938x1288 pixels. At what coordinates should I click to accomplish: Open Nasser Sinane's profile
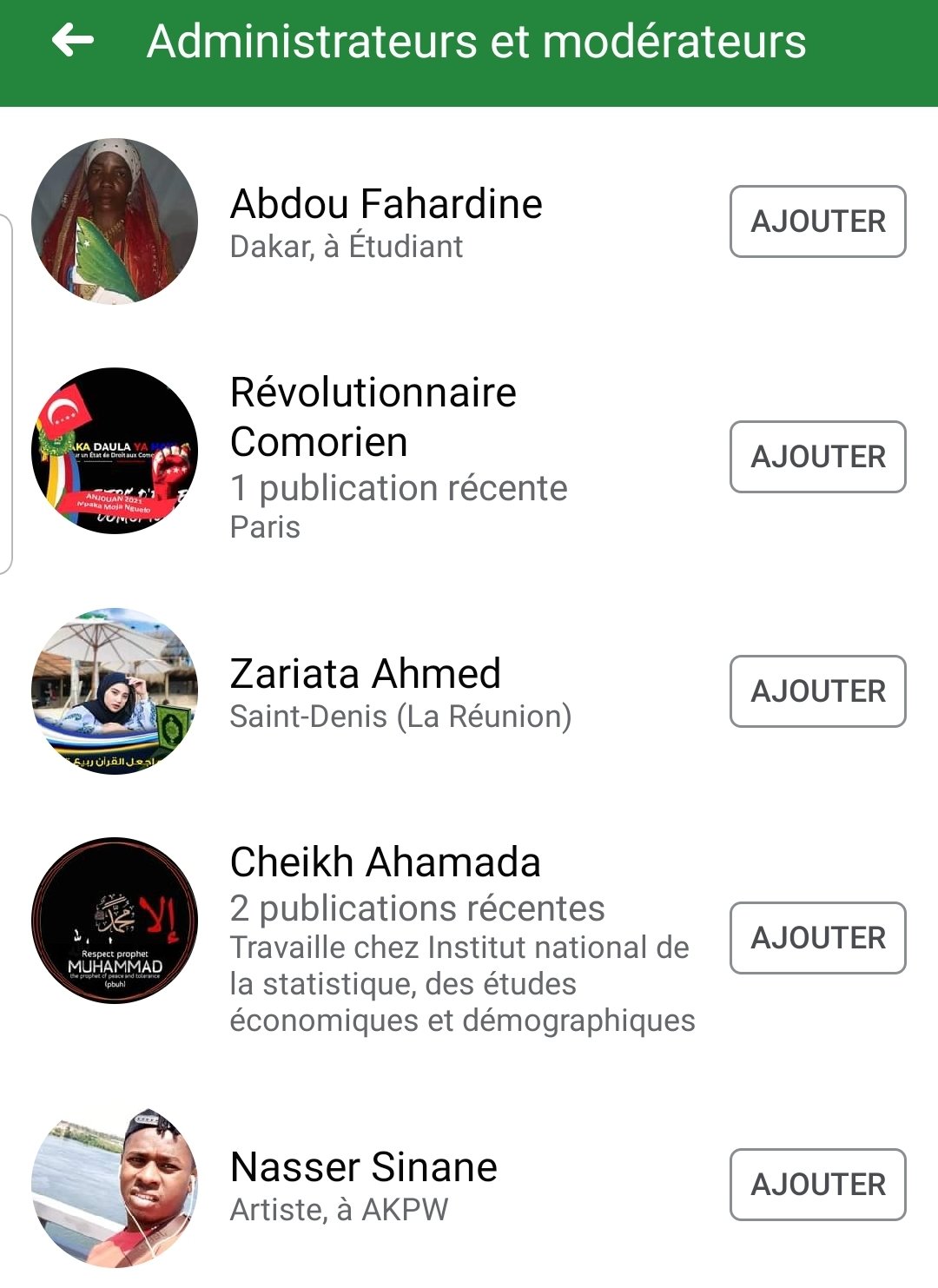tap(363, 1167)
